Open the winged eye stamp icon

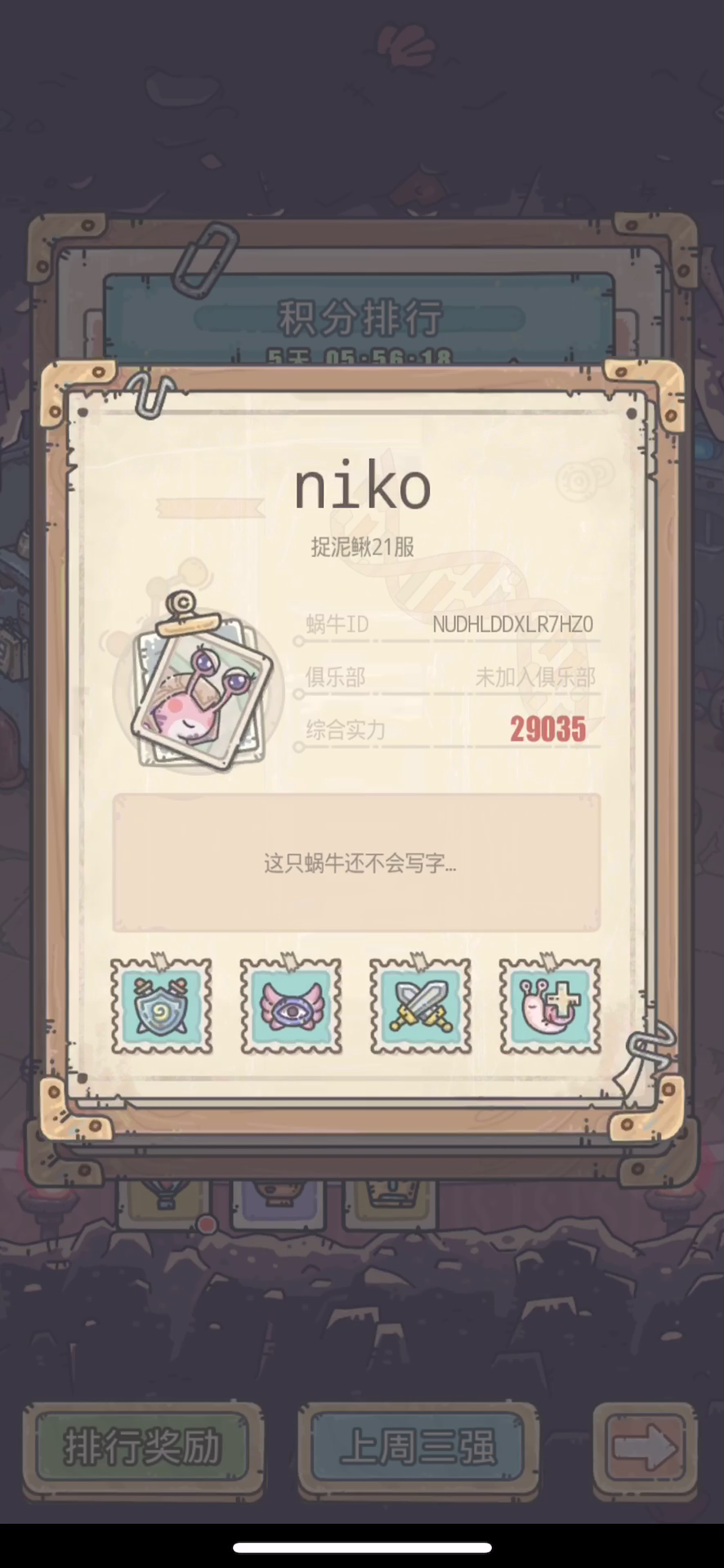[x=291, y=1005]
